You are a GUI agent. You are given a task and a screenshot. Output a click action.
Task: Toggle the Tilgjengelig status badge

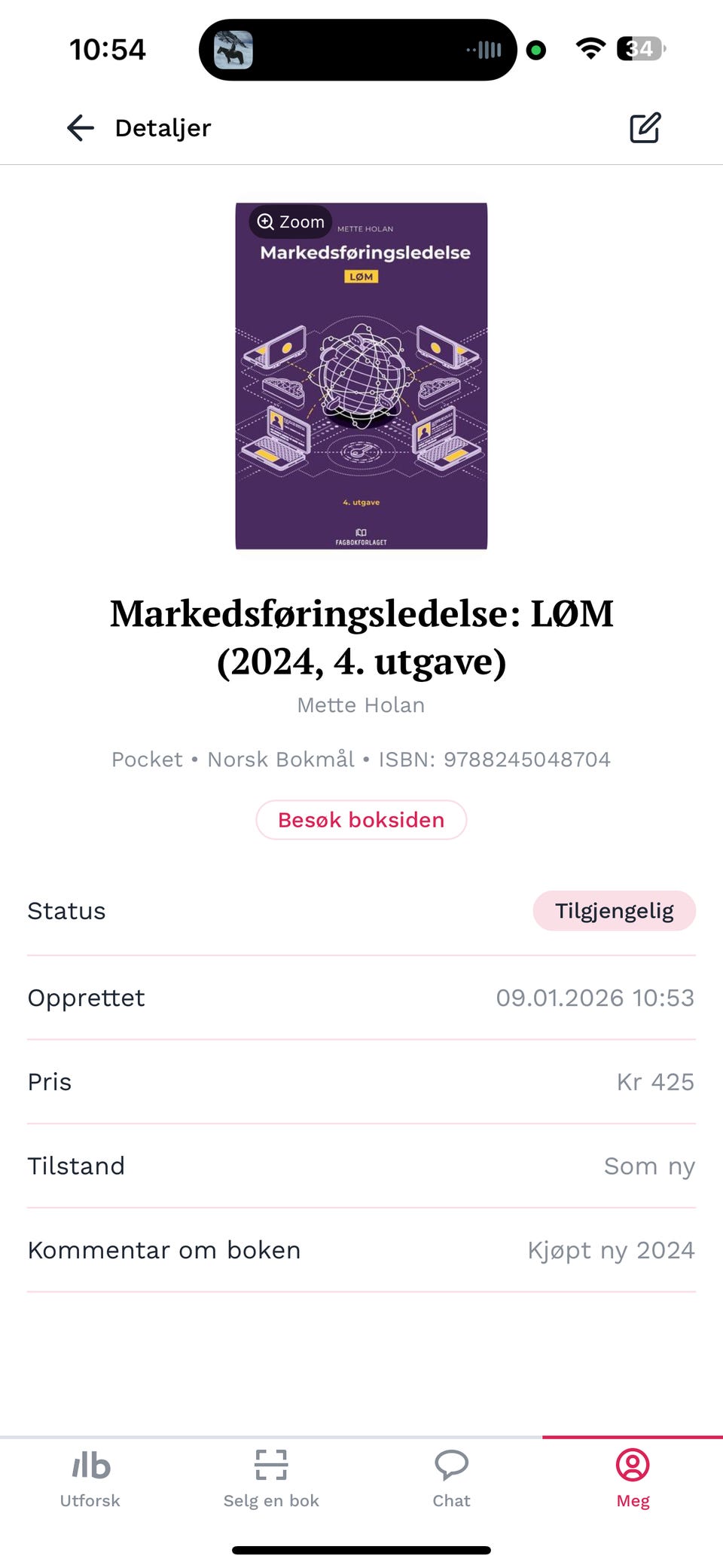tap(614, 910)
